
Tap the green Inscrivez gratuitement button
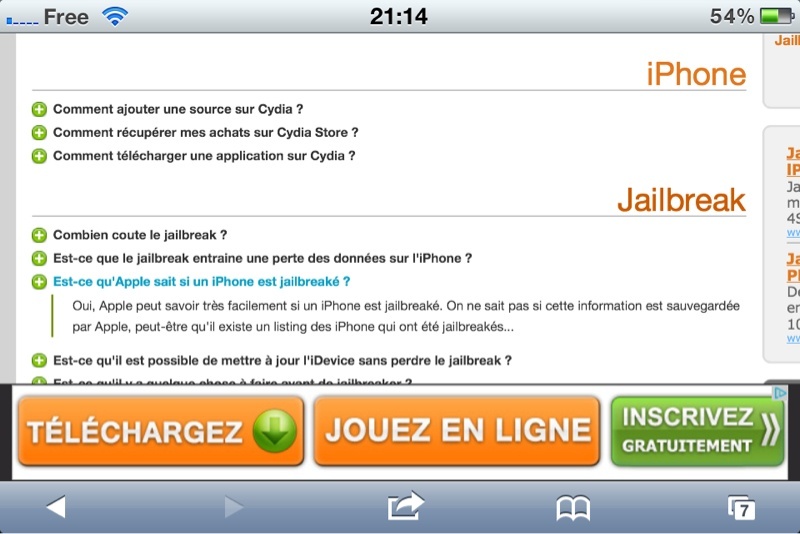(x=697, y=431)
